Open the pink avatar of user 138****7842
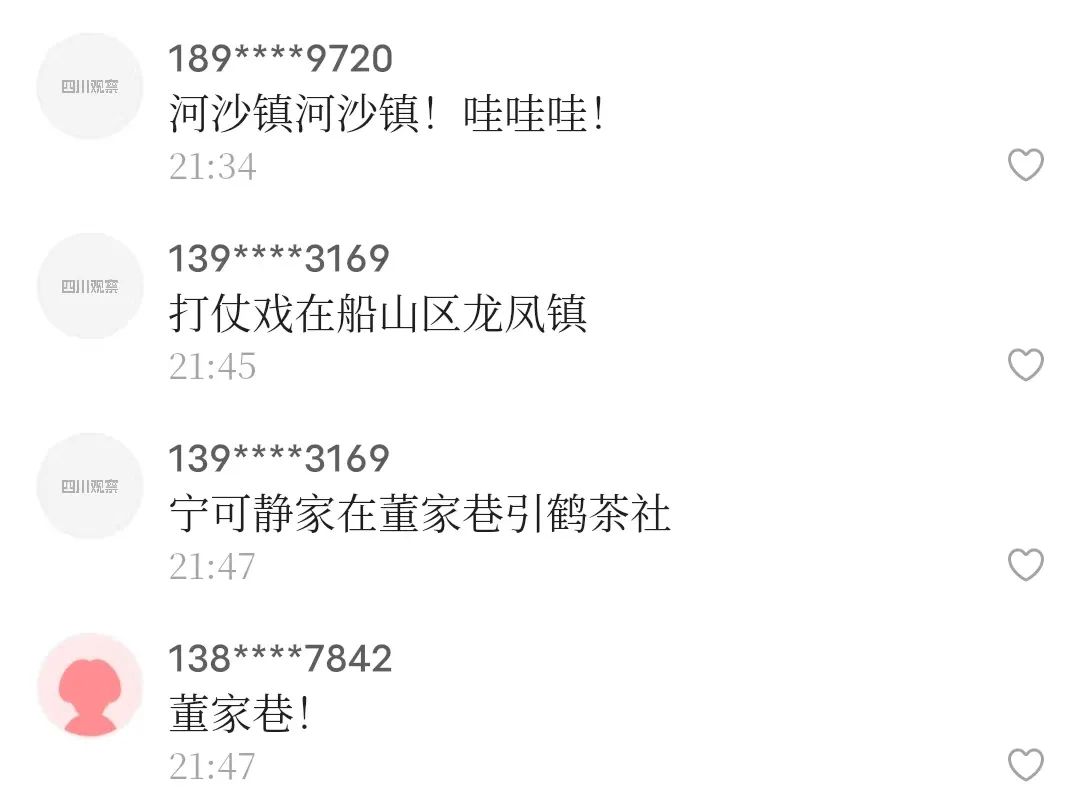The width and height of the screenshot is (1080, 812). coord(90,686)
